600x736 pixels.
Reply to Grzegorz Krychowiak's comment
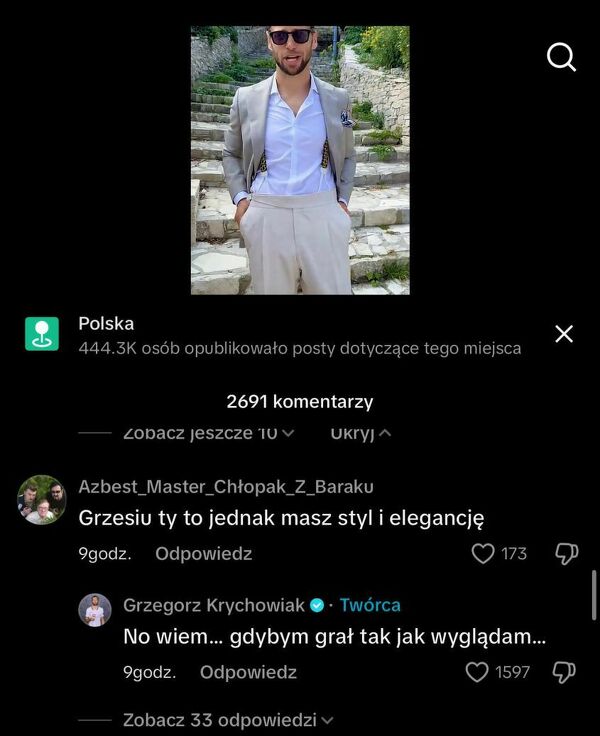248,672
